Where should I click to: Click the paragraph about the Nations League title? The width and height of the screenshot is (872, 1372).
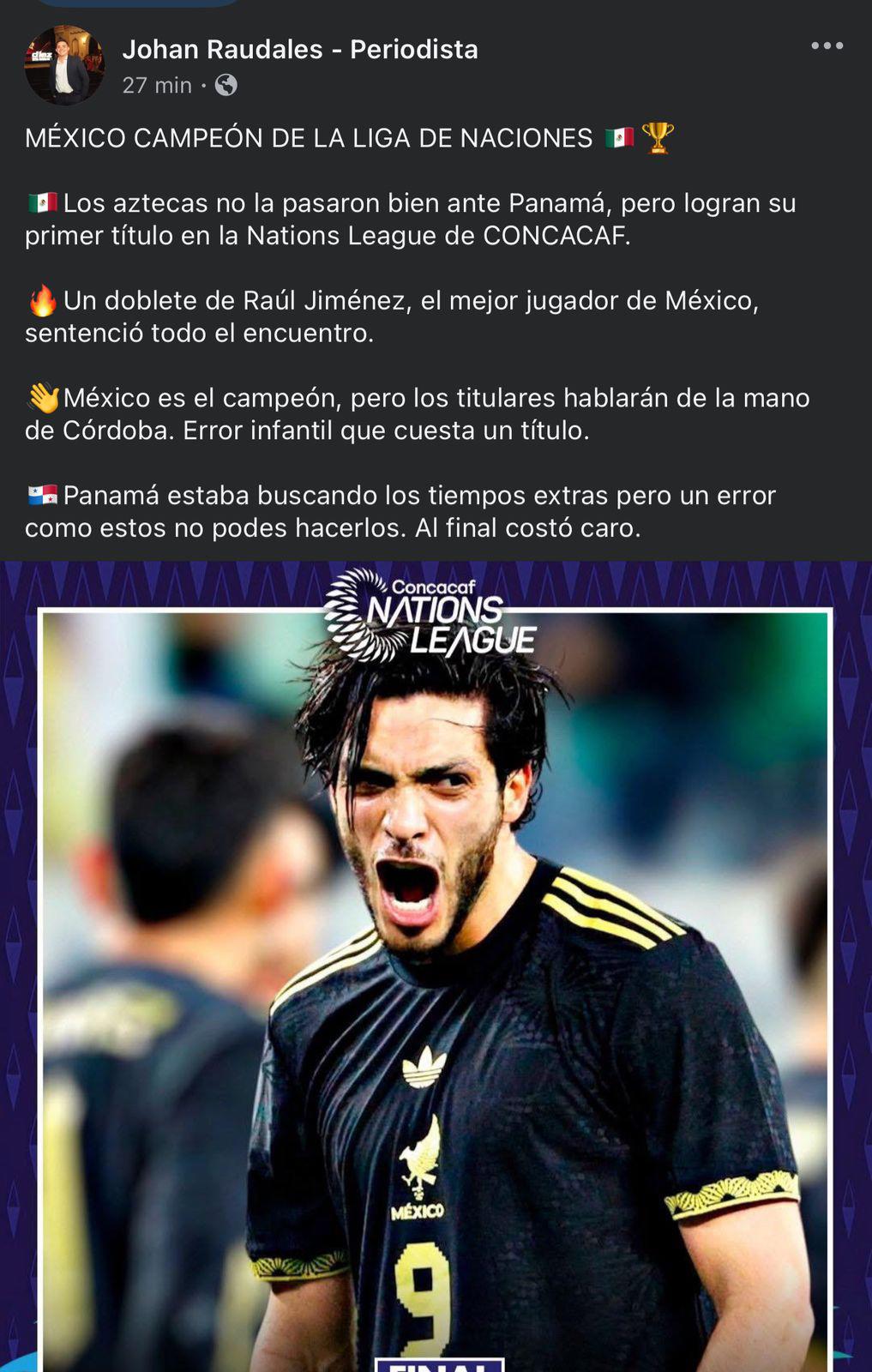pyautogui.click(x=412, y=216)
